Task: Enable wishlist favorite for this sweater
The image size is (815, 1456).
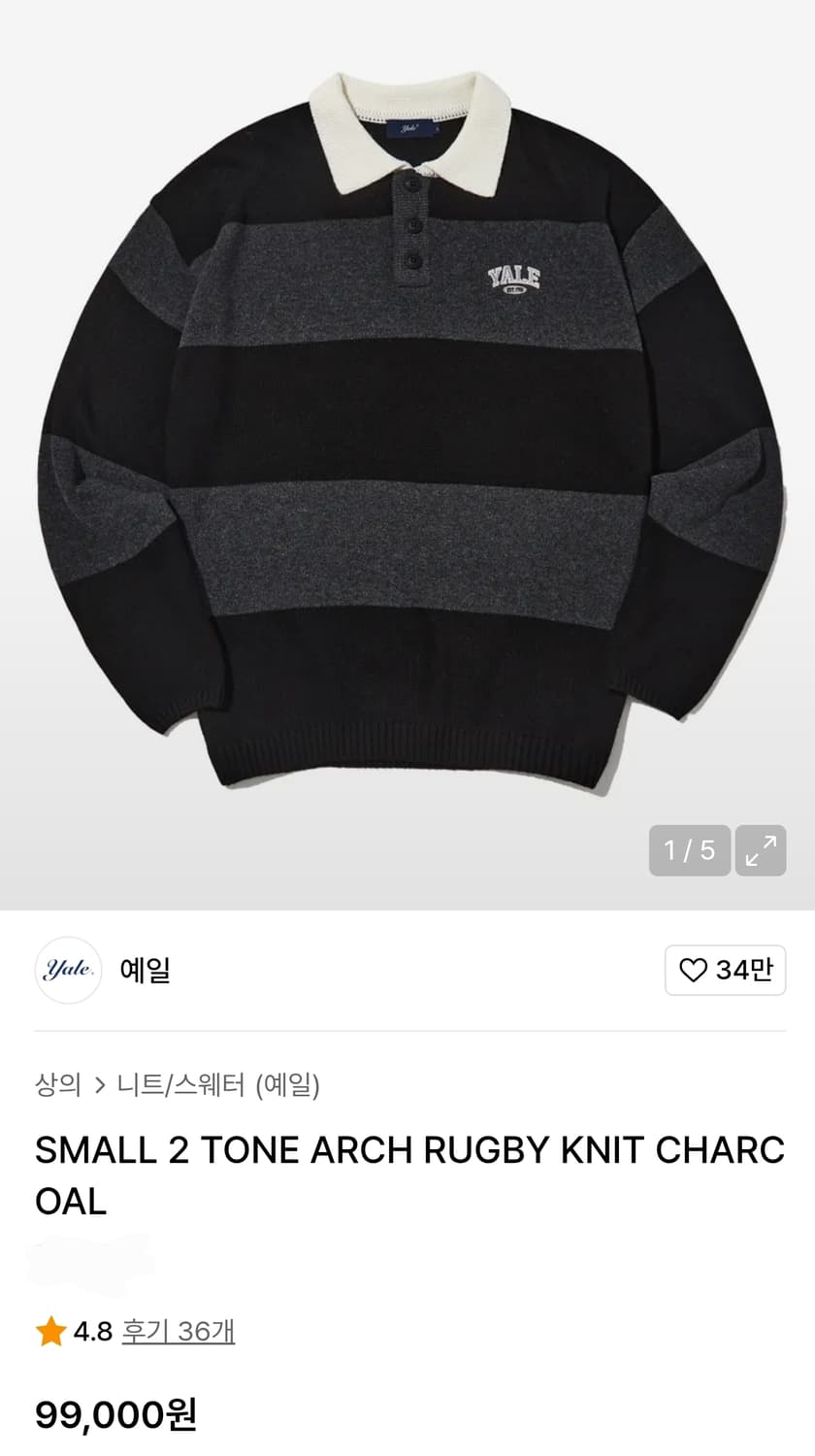Action: tap(725, 970)
